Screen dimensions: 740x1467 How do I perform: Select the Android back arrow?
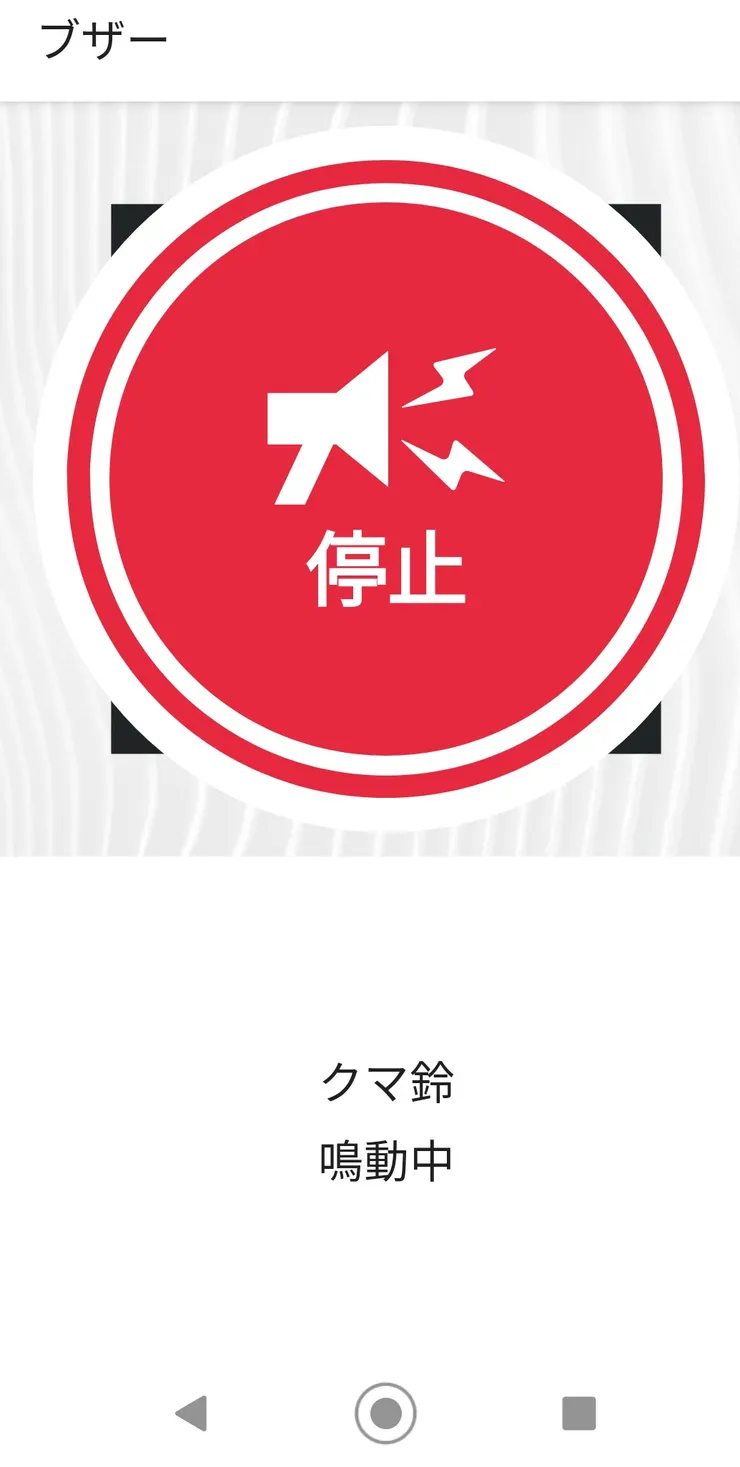190,1412
